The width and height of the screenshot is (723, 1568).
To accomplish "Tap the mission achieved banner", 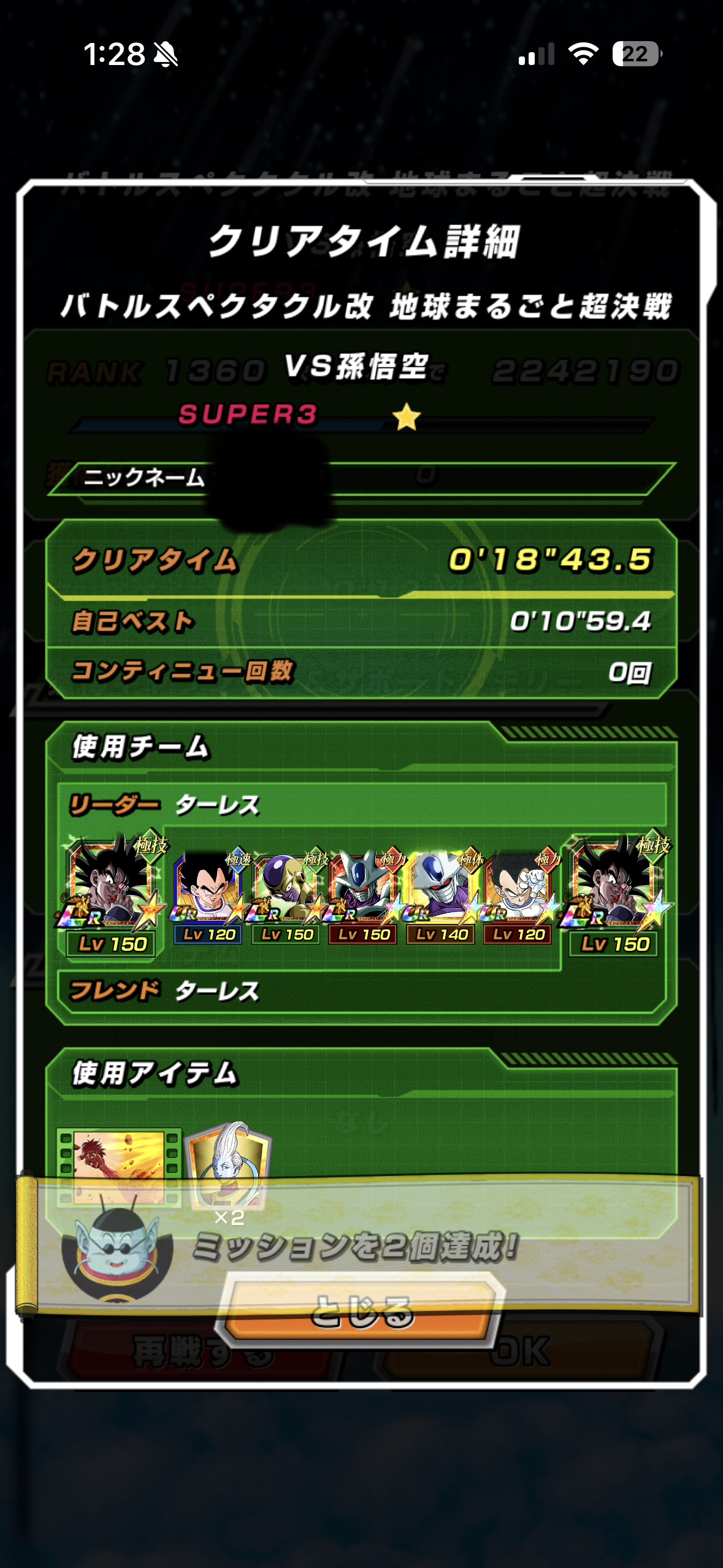I will 359,1245.
